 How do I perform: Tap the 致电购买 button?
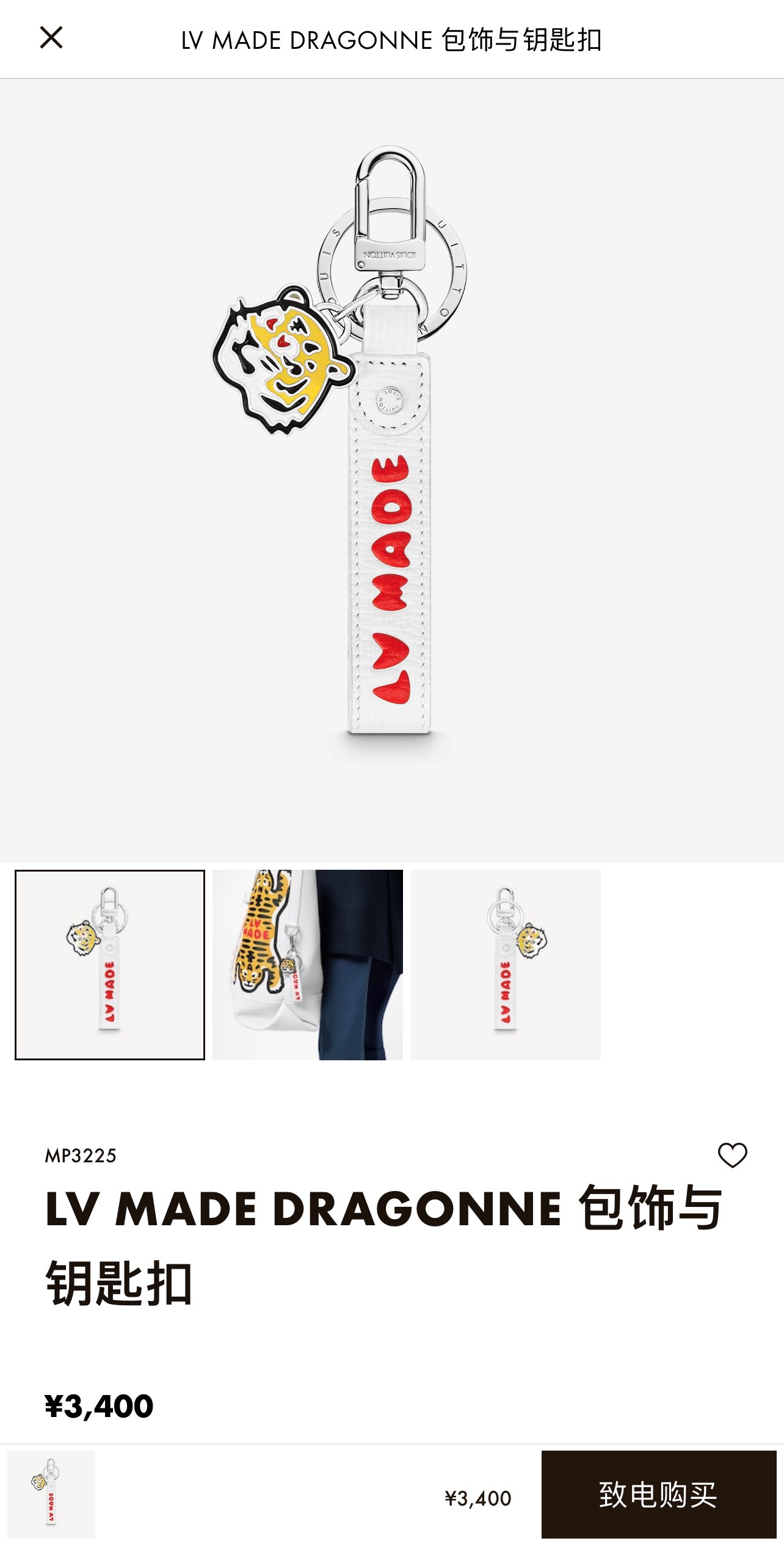[658, 1495]
